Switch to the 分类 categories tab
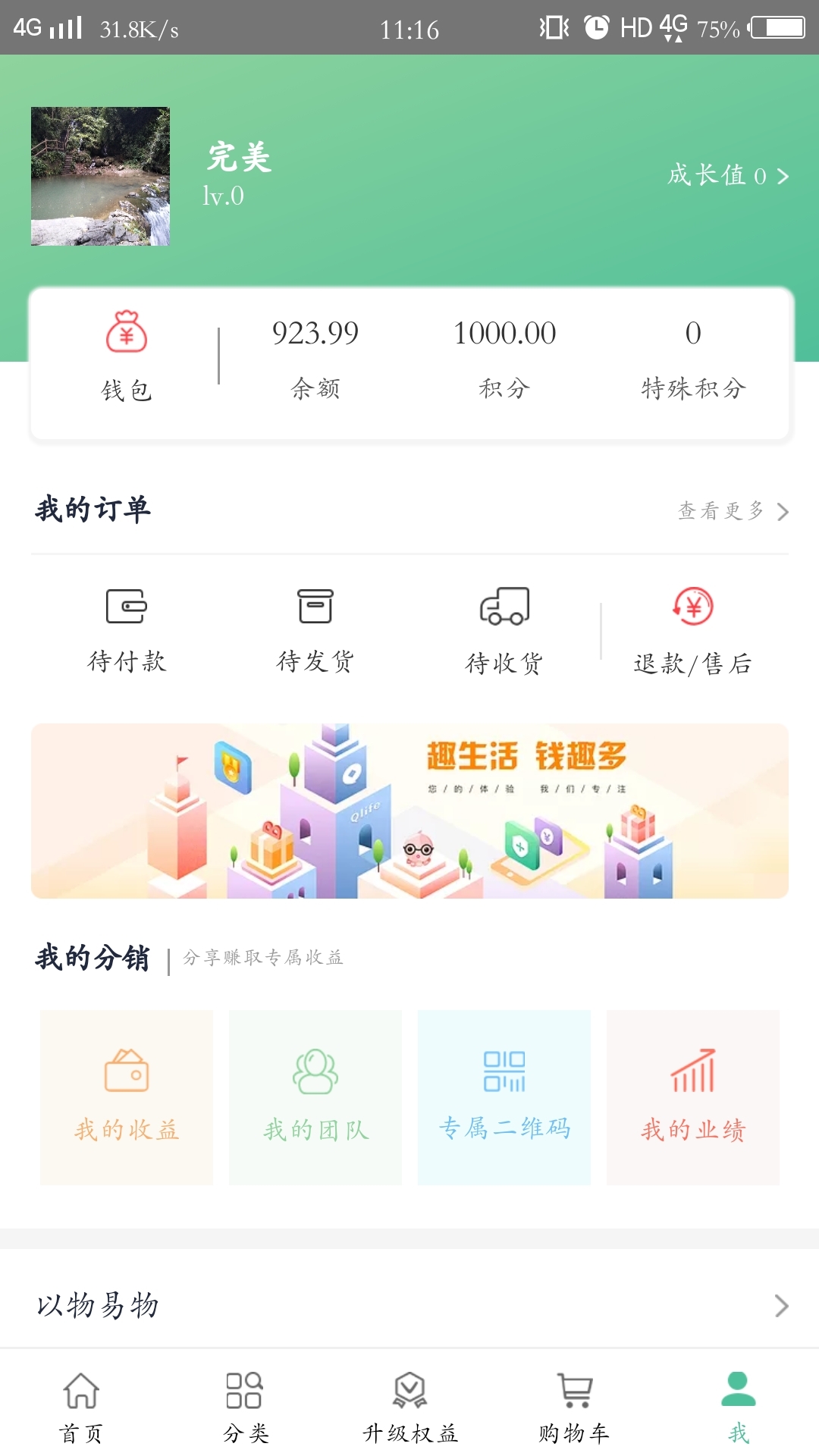The image size is (819, 1456). pyautogui.click(x=245, y=1407)
